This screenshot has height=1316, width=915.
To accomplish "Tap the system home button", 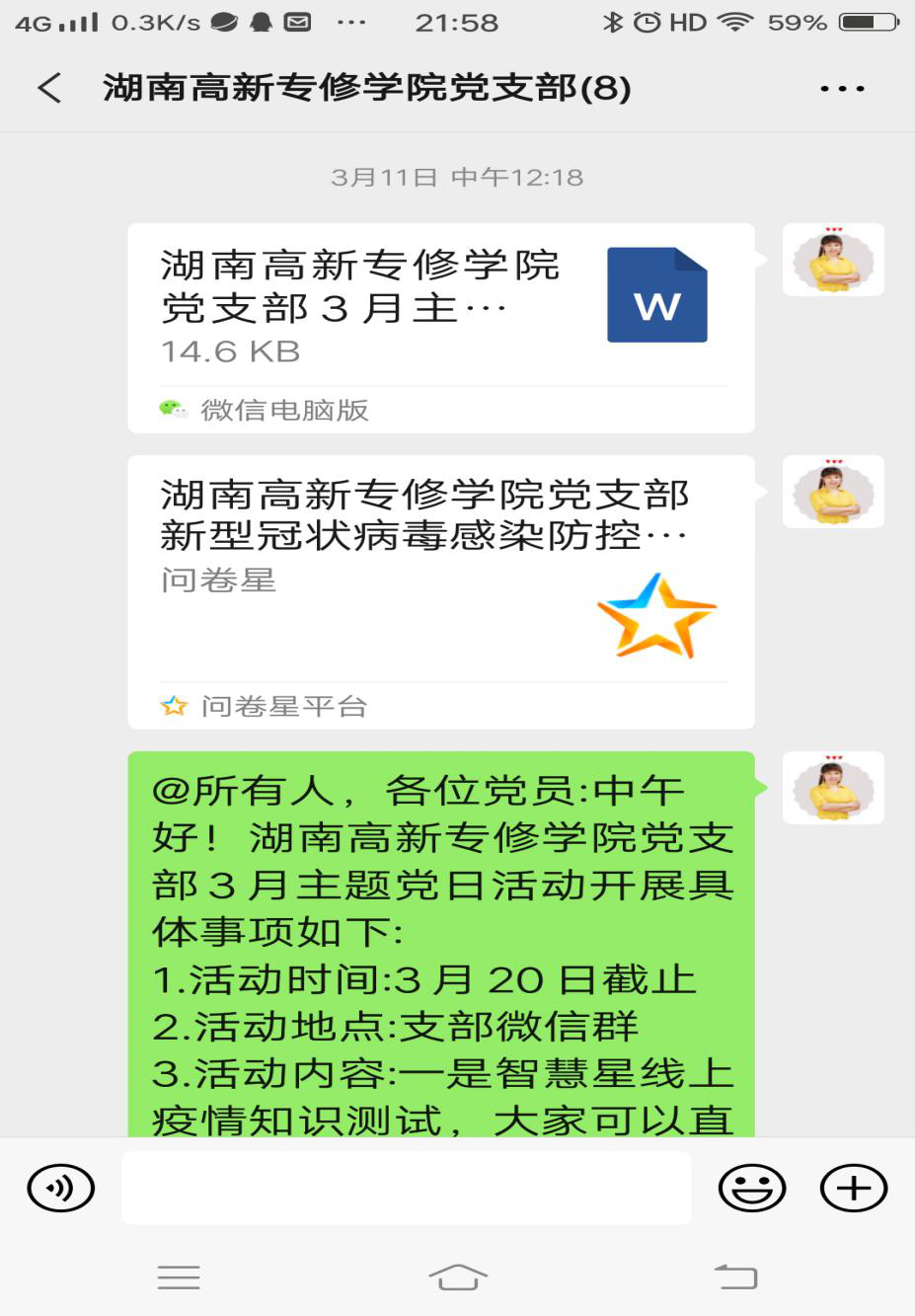I will (x=458, y=1277).
